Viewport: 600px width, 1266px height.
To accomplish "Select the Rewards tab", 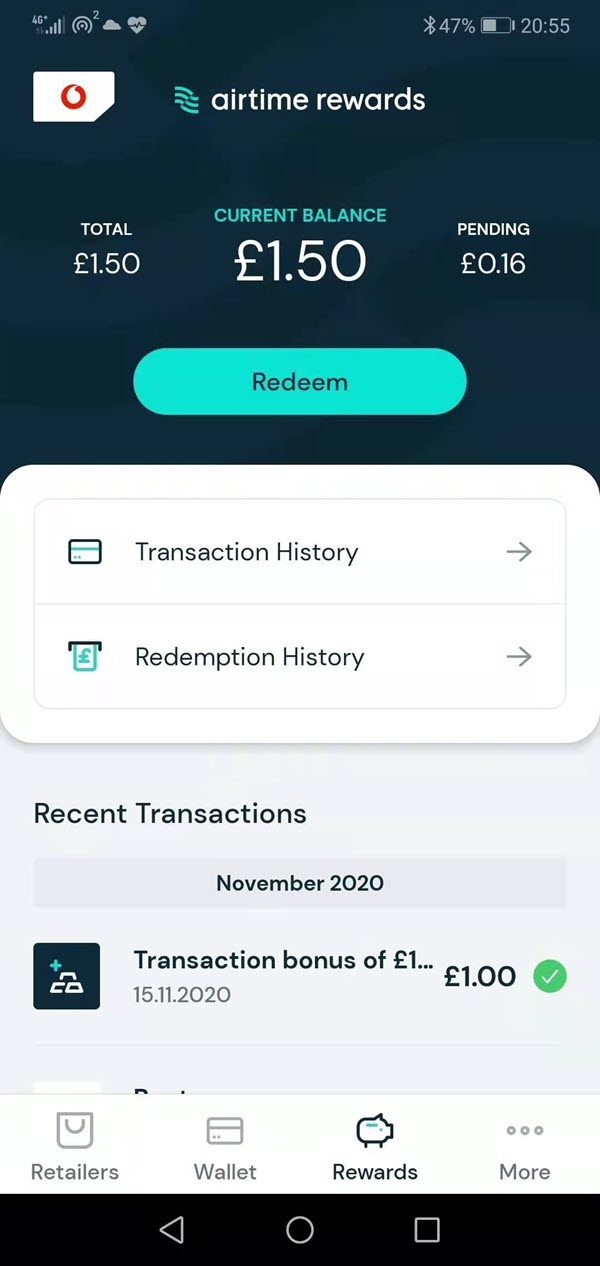I will 375,1146.
